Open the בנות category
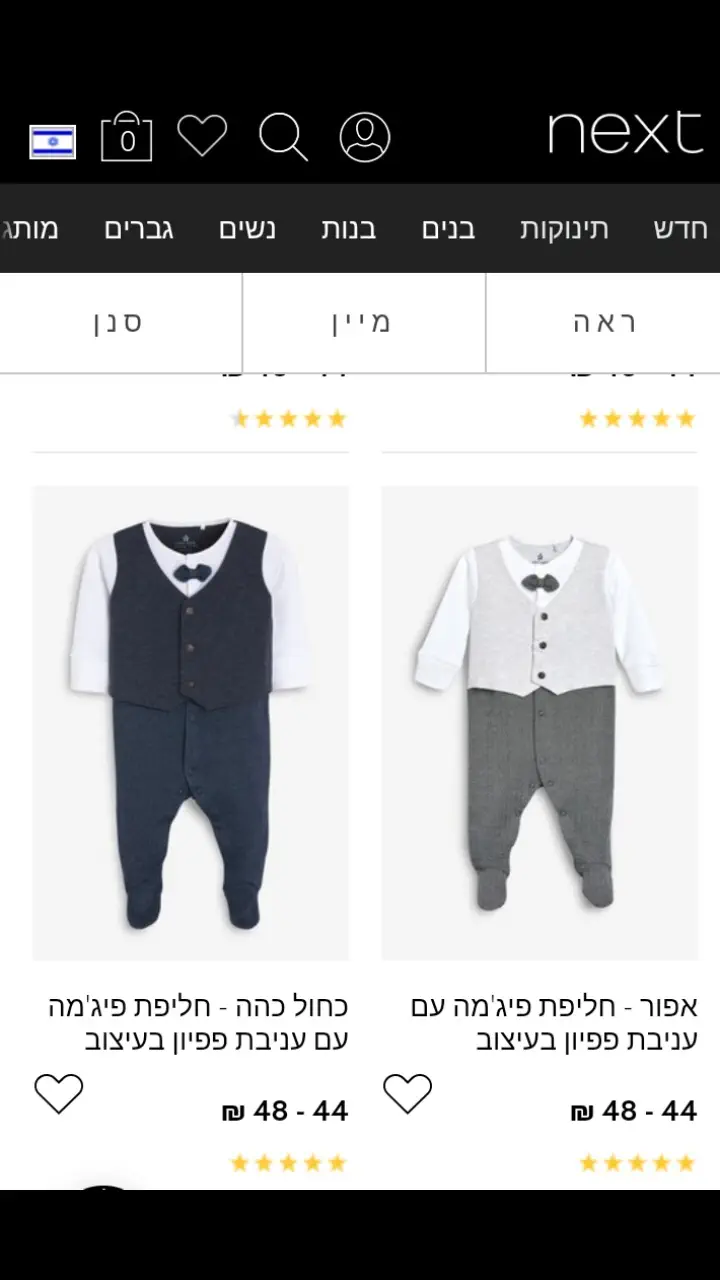Viewport: 720px width, 1280px height. tap(348, 229)
